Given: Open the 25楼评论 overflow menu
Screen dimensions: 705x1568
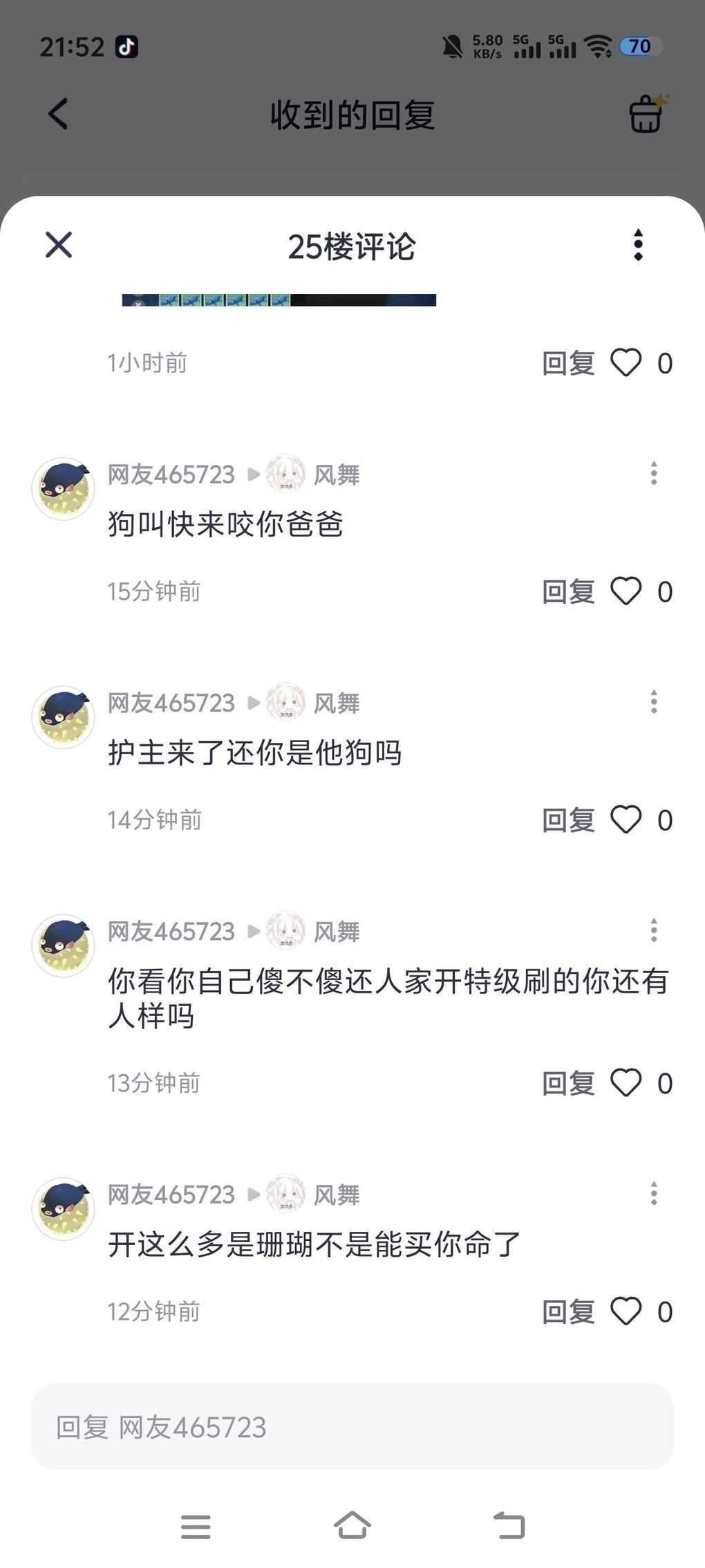Looking at the screenshot, I should pyautogui.click(x=639, y=245).
